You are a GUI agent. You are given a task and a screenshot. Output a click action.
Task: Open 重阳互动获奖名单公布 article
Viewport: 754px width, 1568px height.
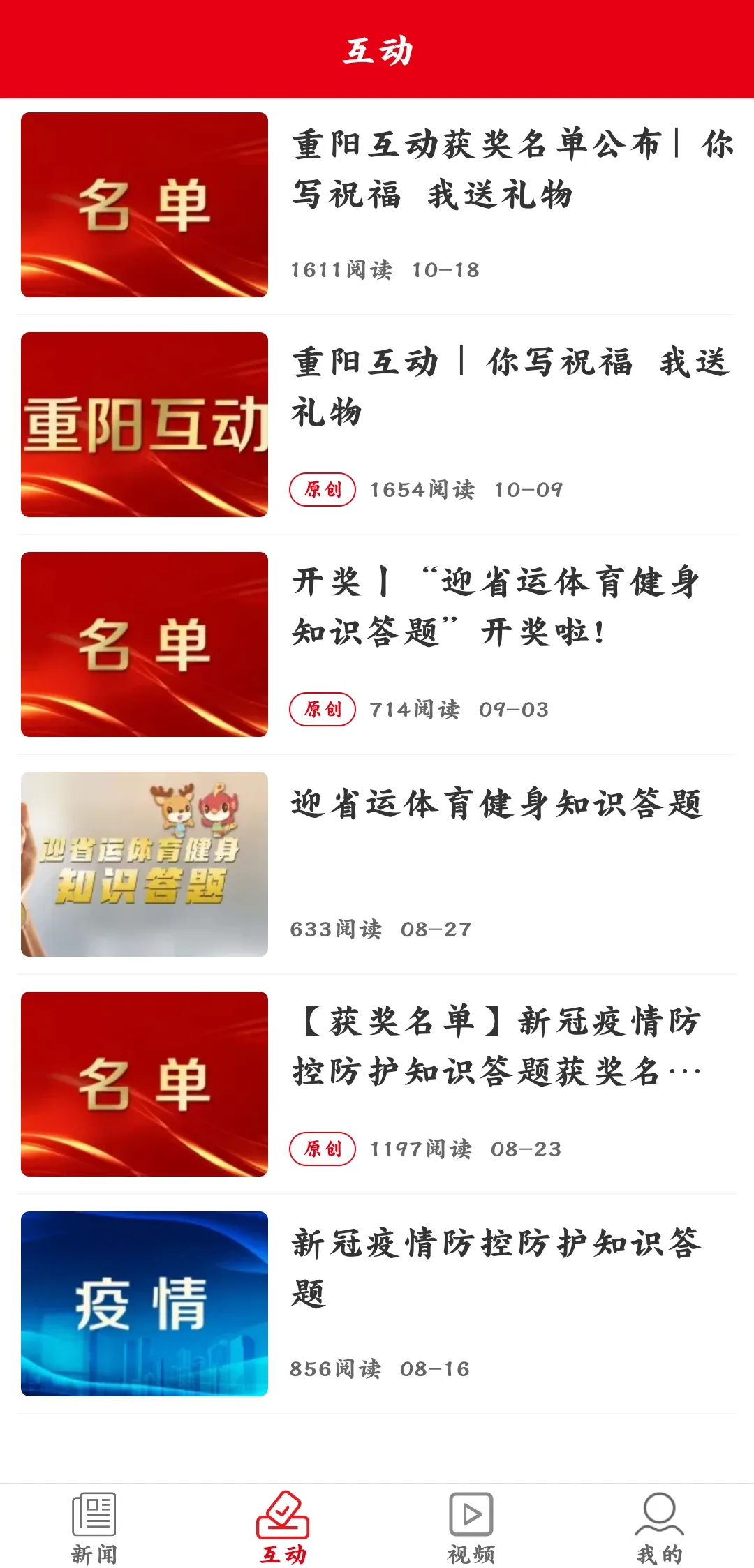pos(511,170)
